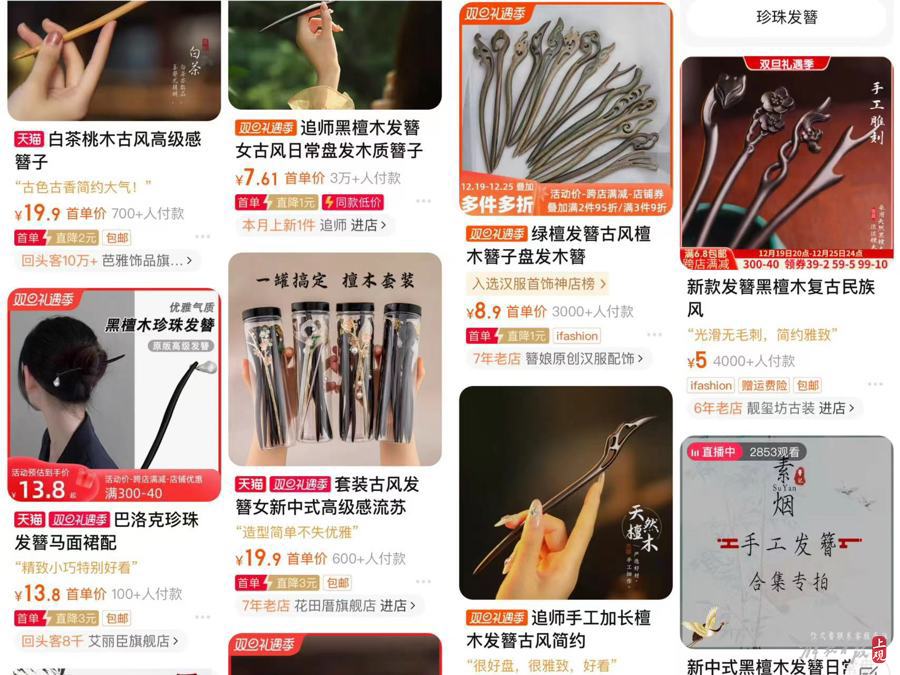Screen dimensions: 900x675
Task: Open more options on the 绿檀发簪 card
Action: [x=654, y=335]
